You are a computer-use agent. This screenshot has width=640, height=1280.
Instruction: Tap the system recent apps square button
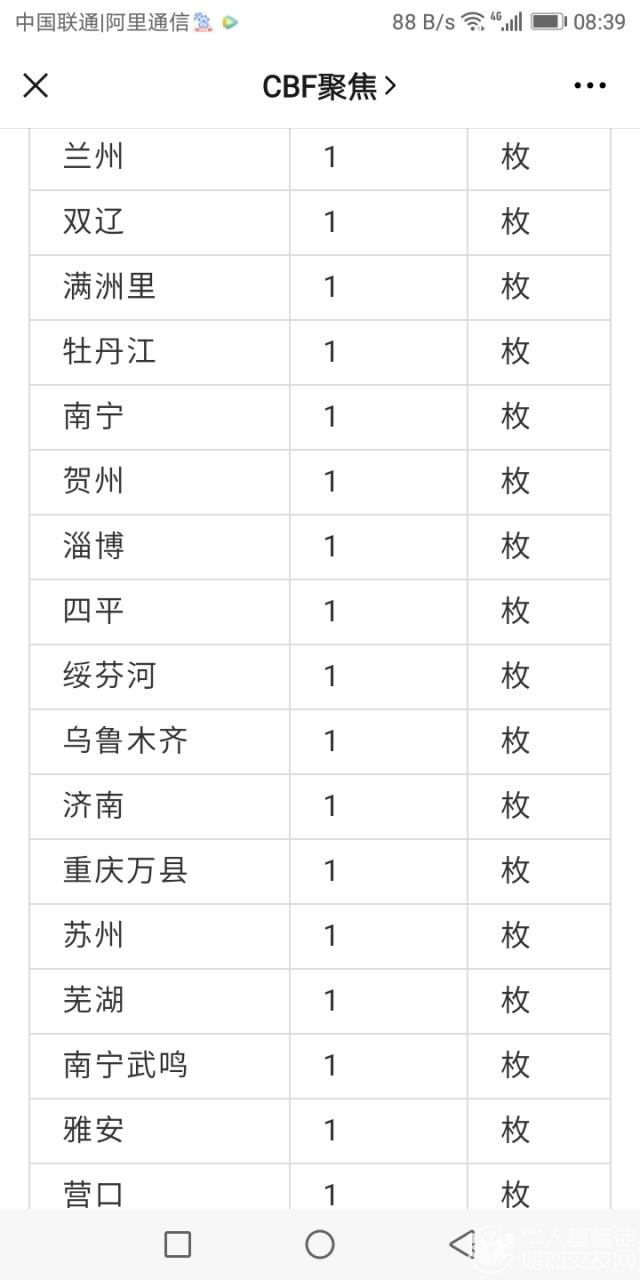[178, 1244]
